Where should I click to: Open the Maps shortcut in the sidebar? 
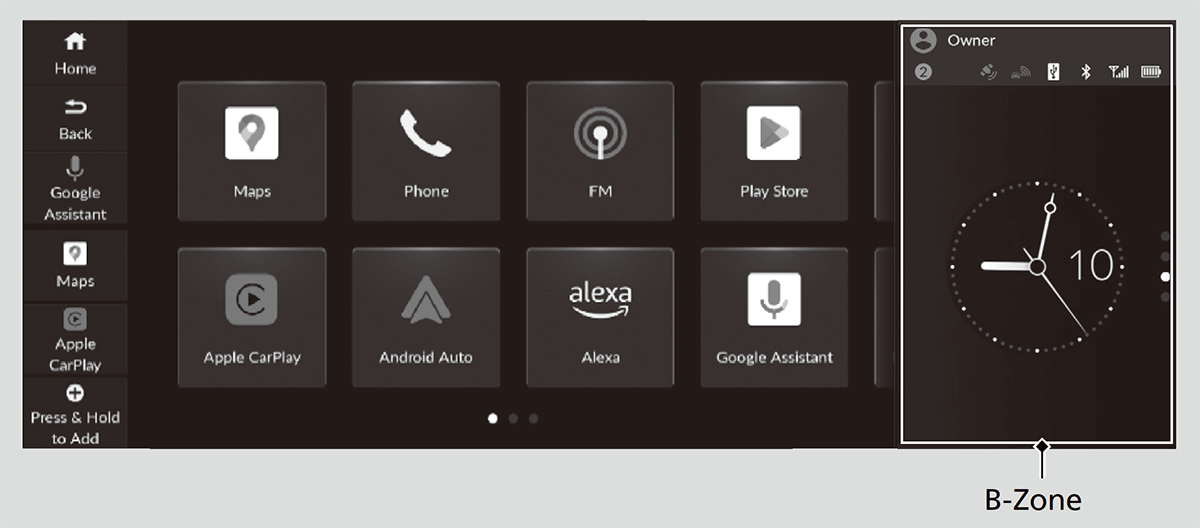pyautogui.click(x=75, y=265)
